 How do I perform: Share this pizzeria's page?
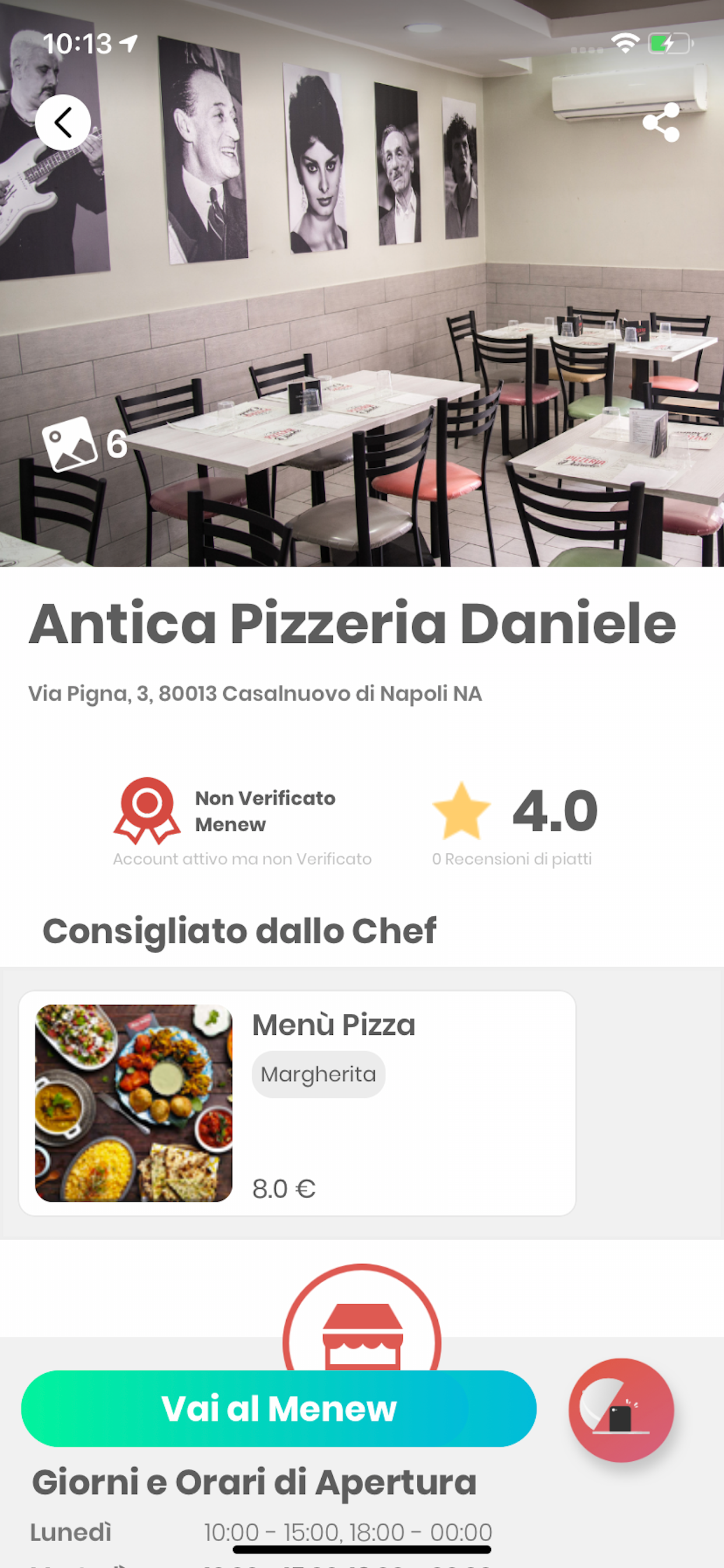tap(660, 123)
